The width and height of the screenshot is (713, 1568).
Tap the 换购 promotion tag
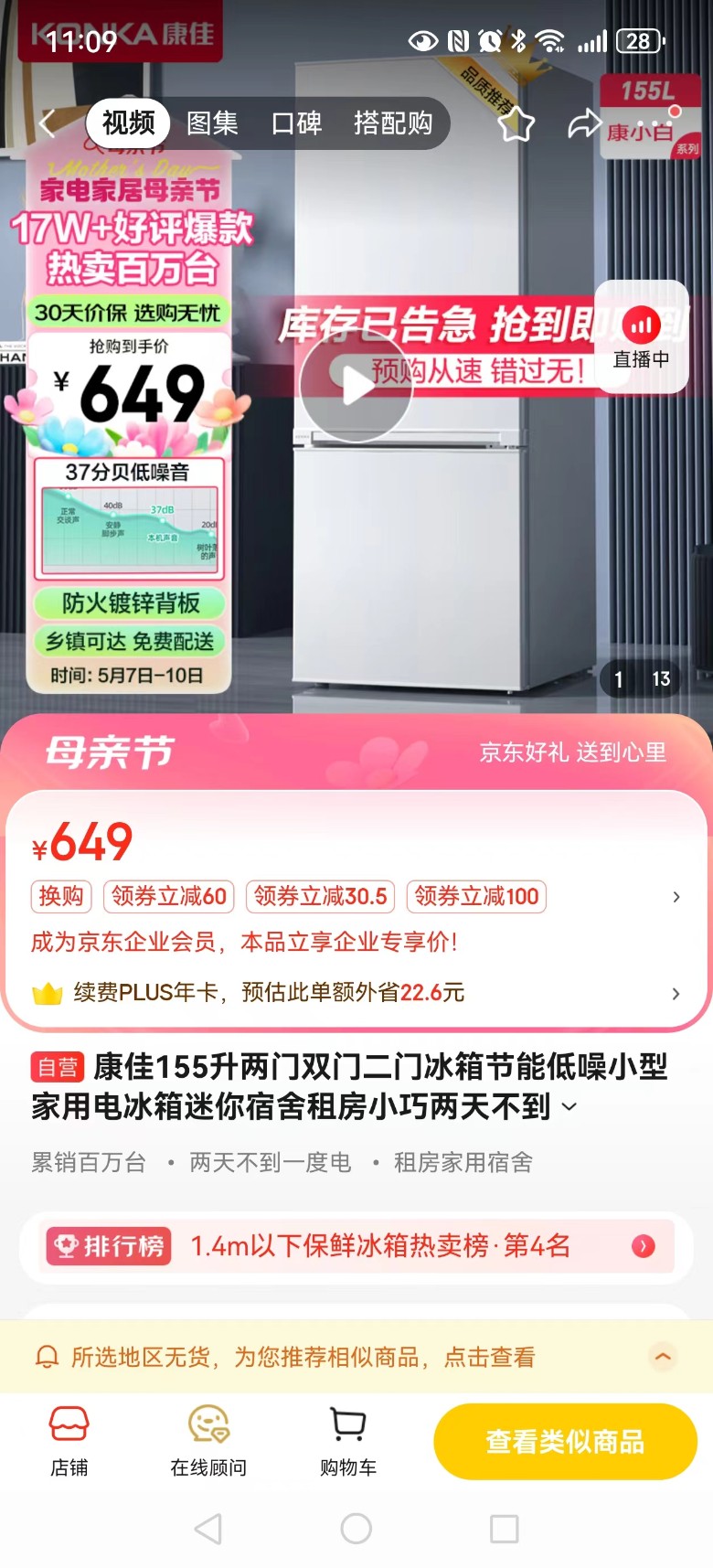coord(60,896)
